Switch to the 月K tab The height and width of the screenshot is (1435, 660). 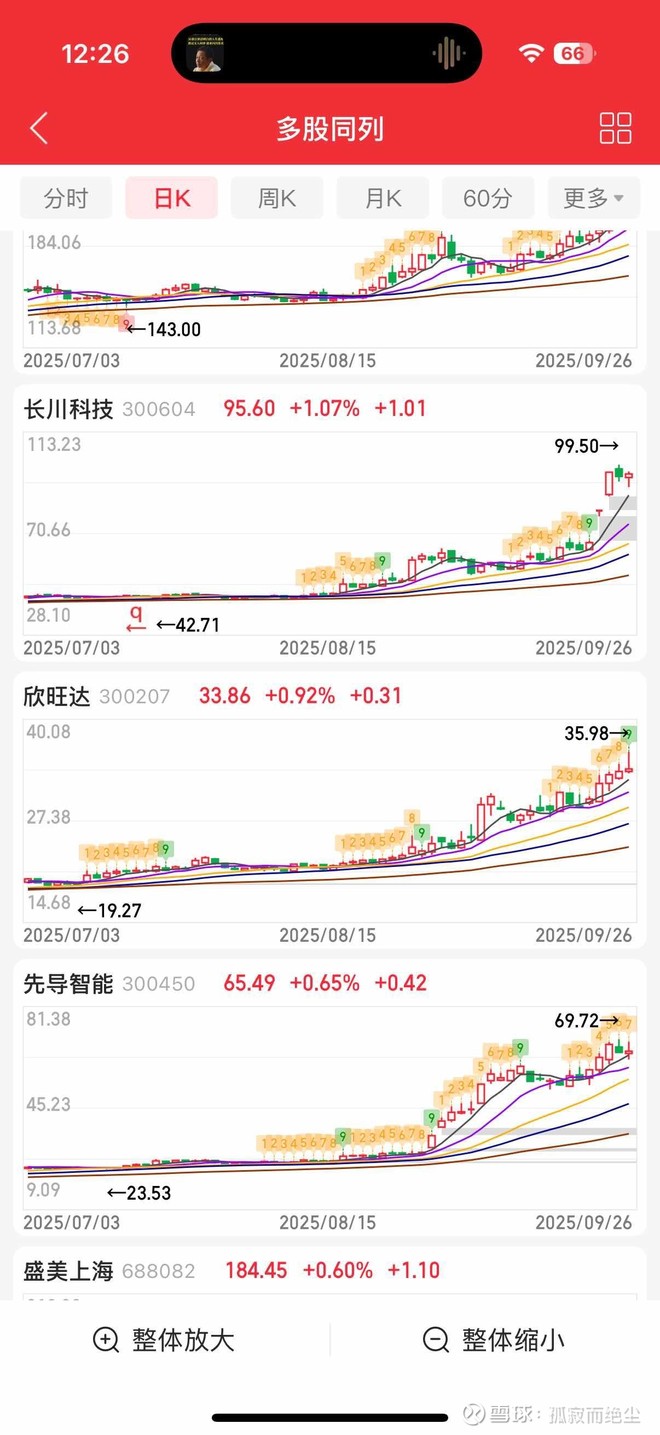(382, 198)
